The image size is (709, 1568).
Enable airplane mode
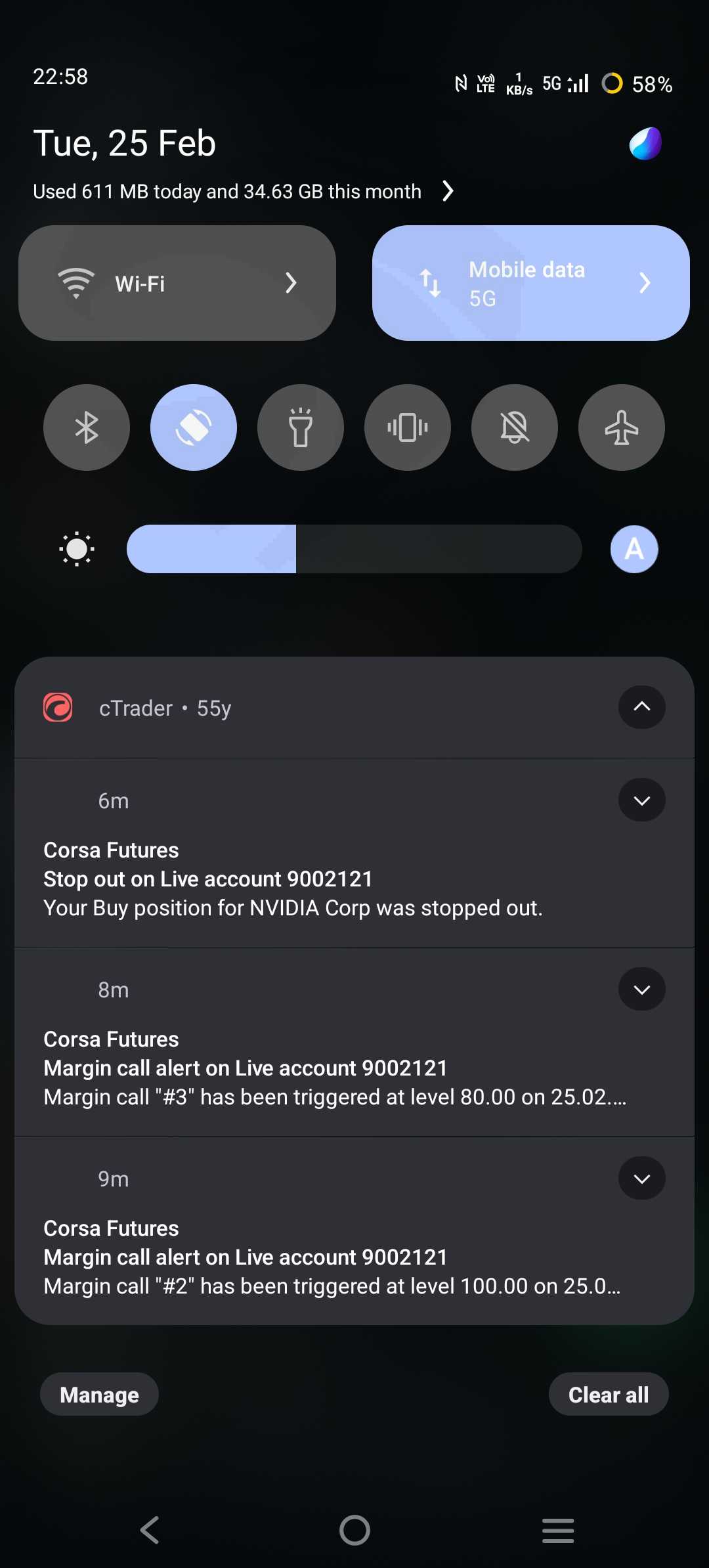click(x=622, y=427)
